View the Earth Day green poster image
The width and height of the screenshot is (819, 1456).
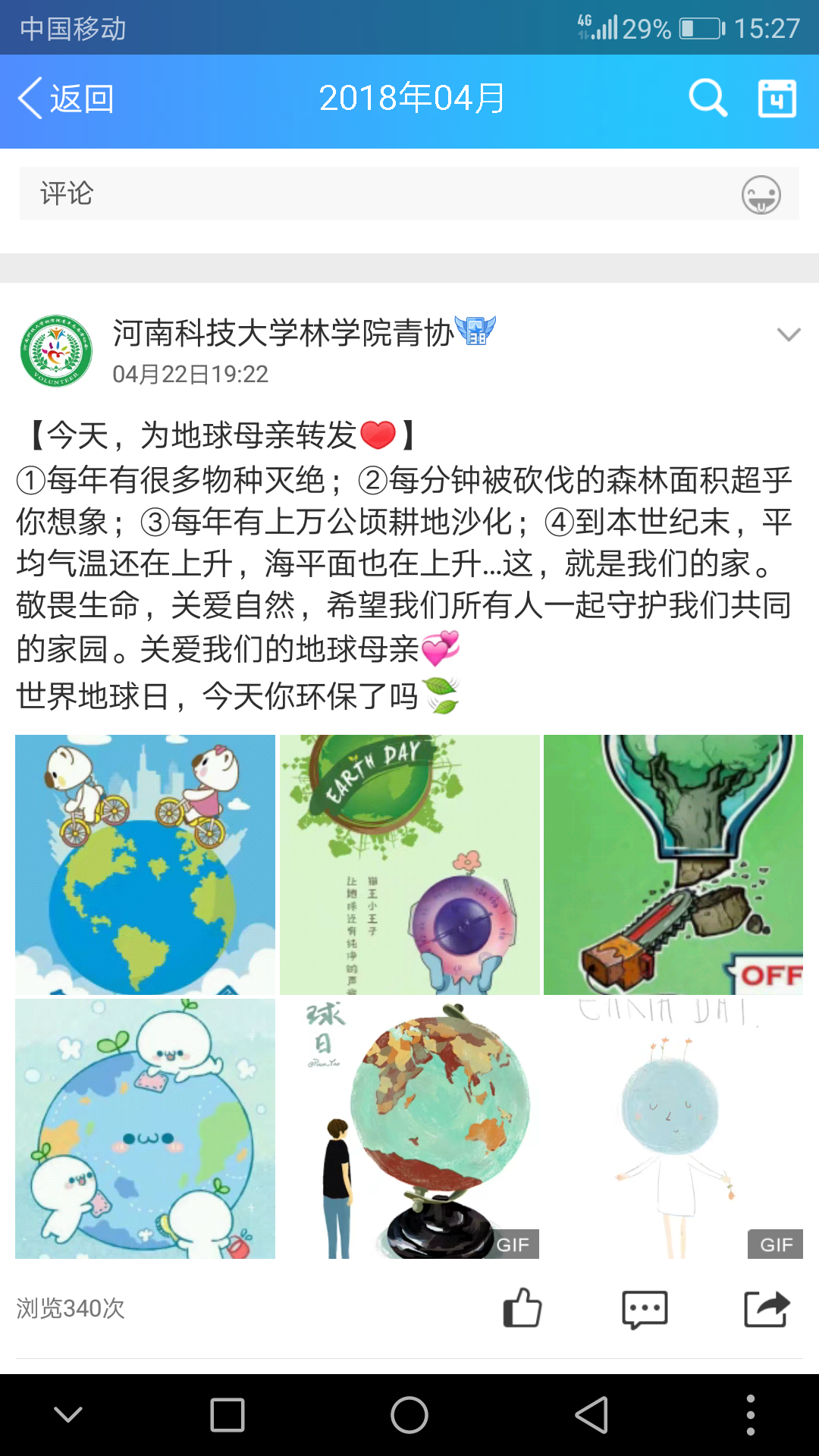(409, 864)
